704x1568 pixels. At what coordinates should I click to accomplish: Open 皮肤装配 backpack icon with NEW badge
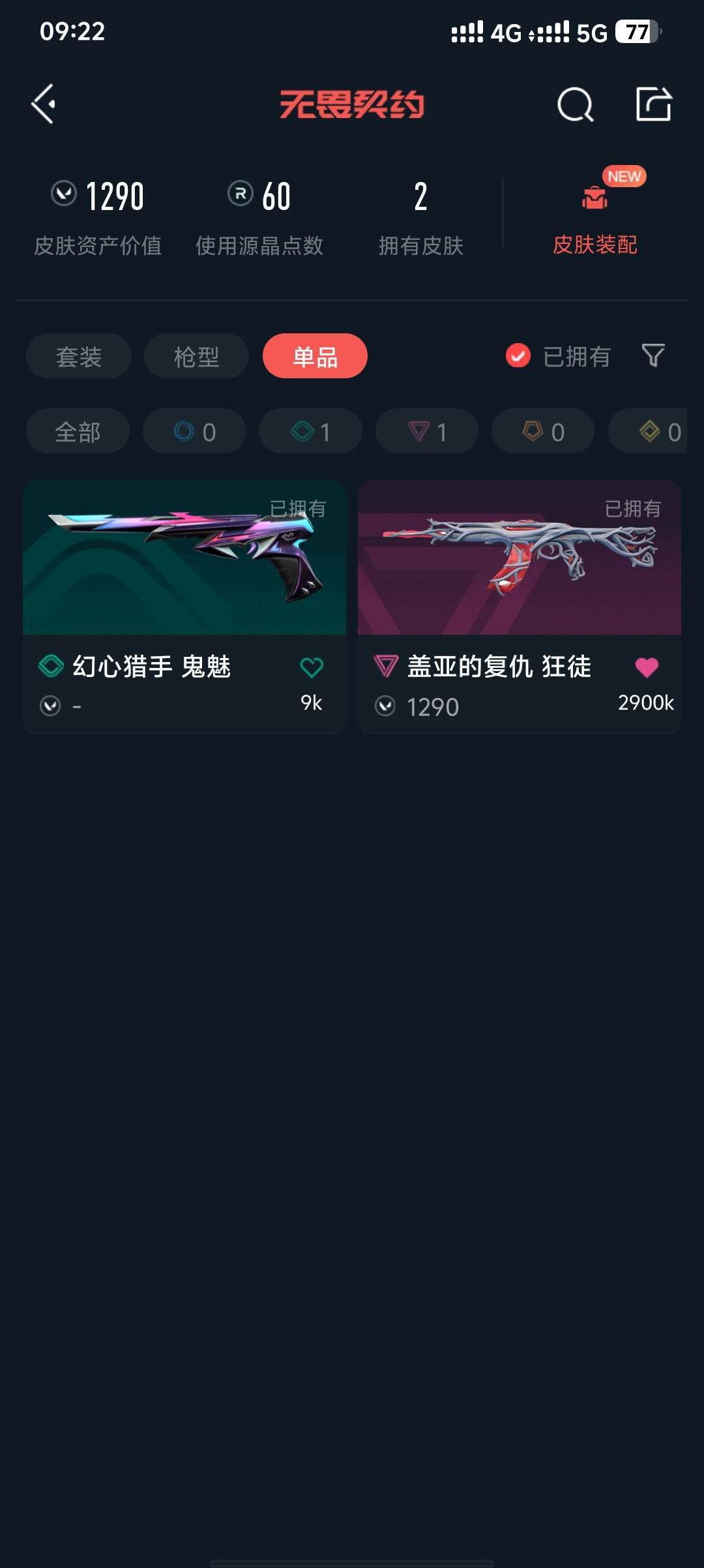pos(593,196)
